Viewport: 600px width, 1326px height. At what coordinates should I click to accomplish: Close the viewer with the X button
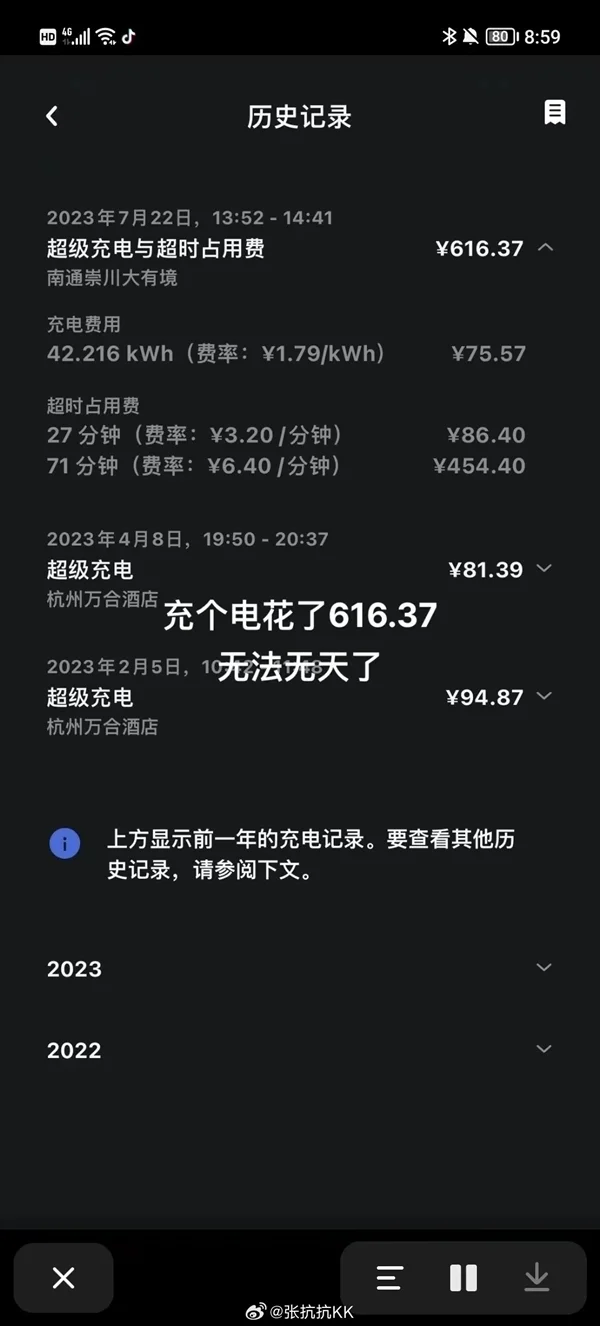[x=63, y=1277]
